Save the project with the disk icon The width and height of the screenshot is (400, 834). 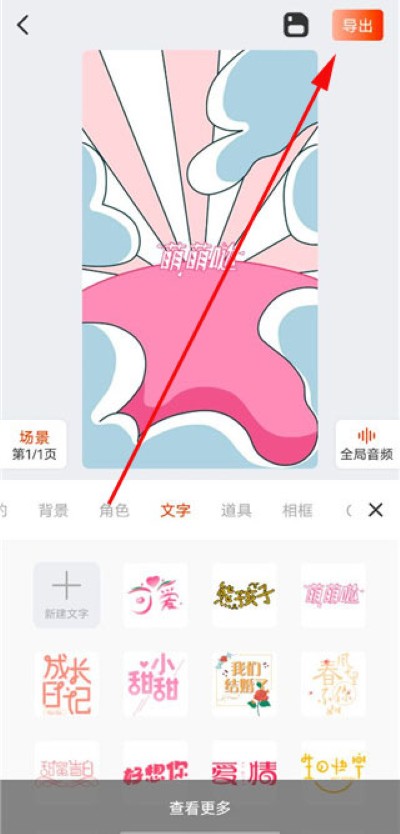[x=296, y=25]
